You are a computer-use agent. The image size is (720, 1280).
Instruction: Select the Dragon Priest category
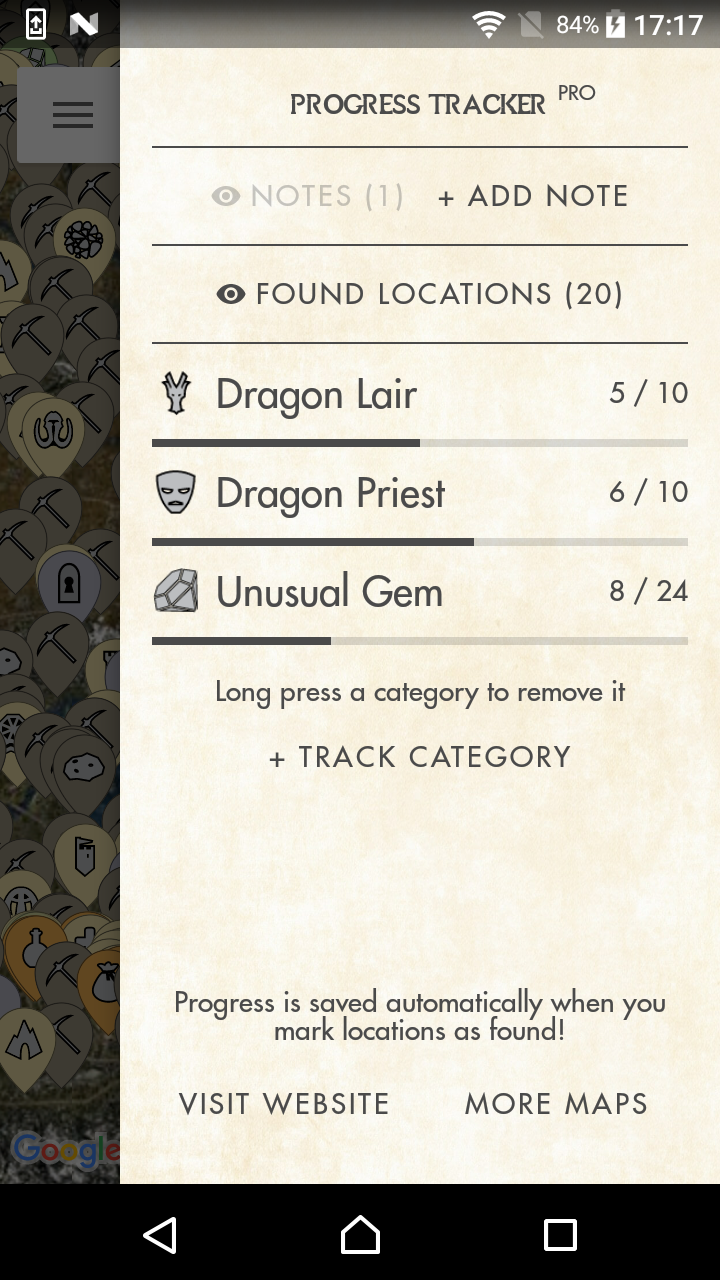420,493
